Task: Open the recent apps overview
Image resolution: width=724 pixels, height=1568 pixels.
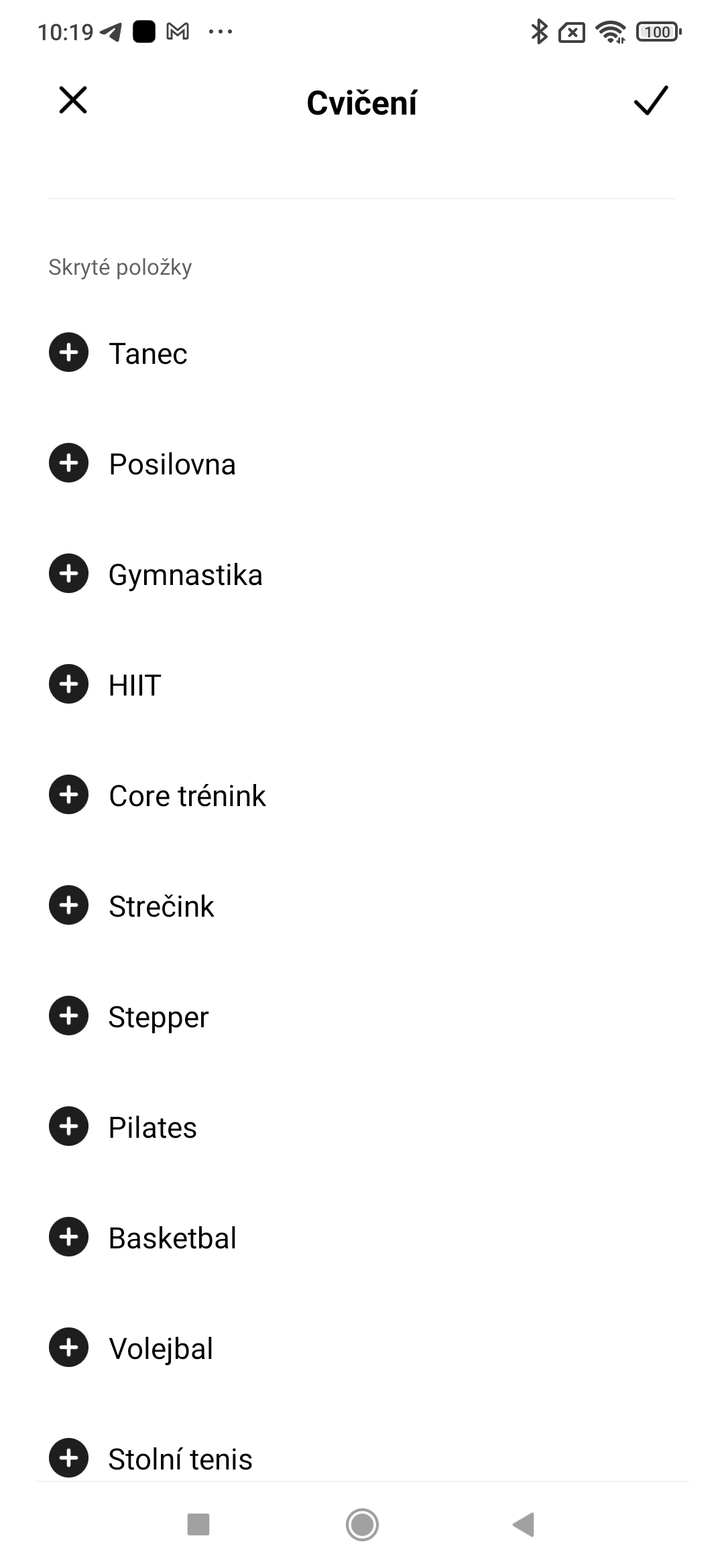Action: (198, 1524)
